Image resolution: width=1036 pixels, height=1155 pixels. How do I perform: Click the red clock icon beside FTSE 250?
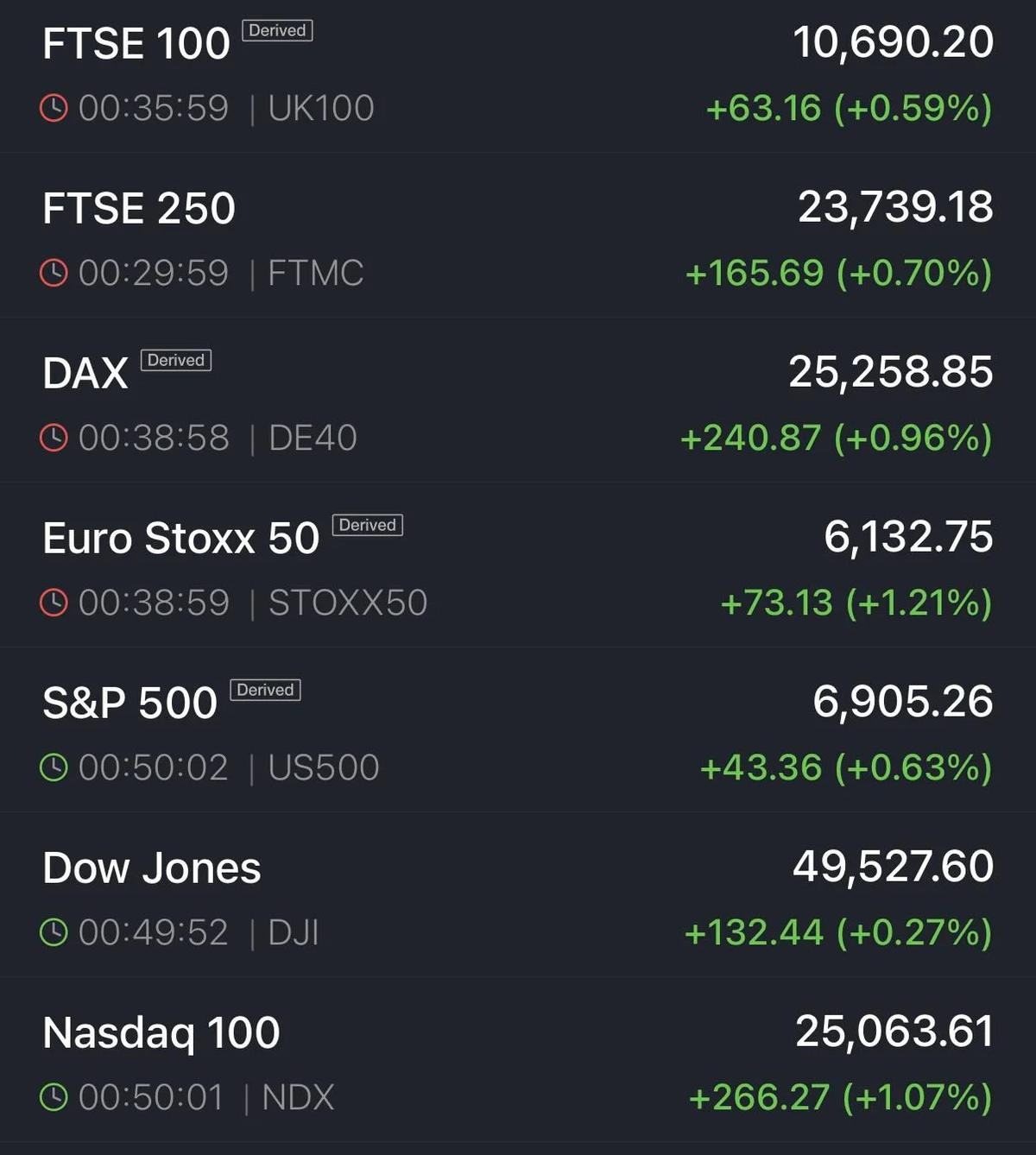tap(54, 273)
